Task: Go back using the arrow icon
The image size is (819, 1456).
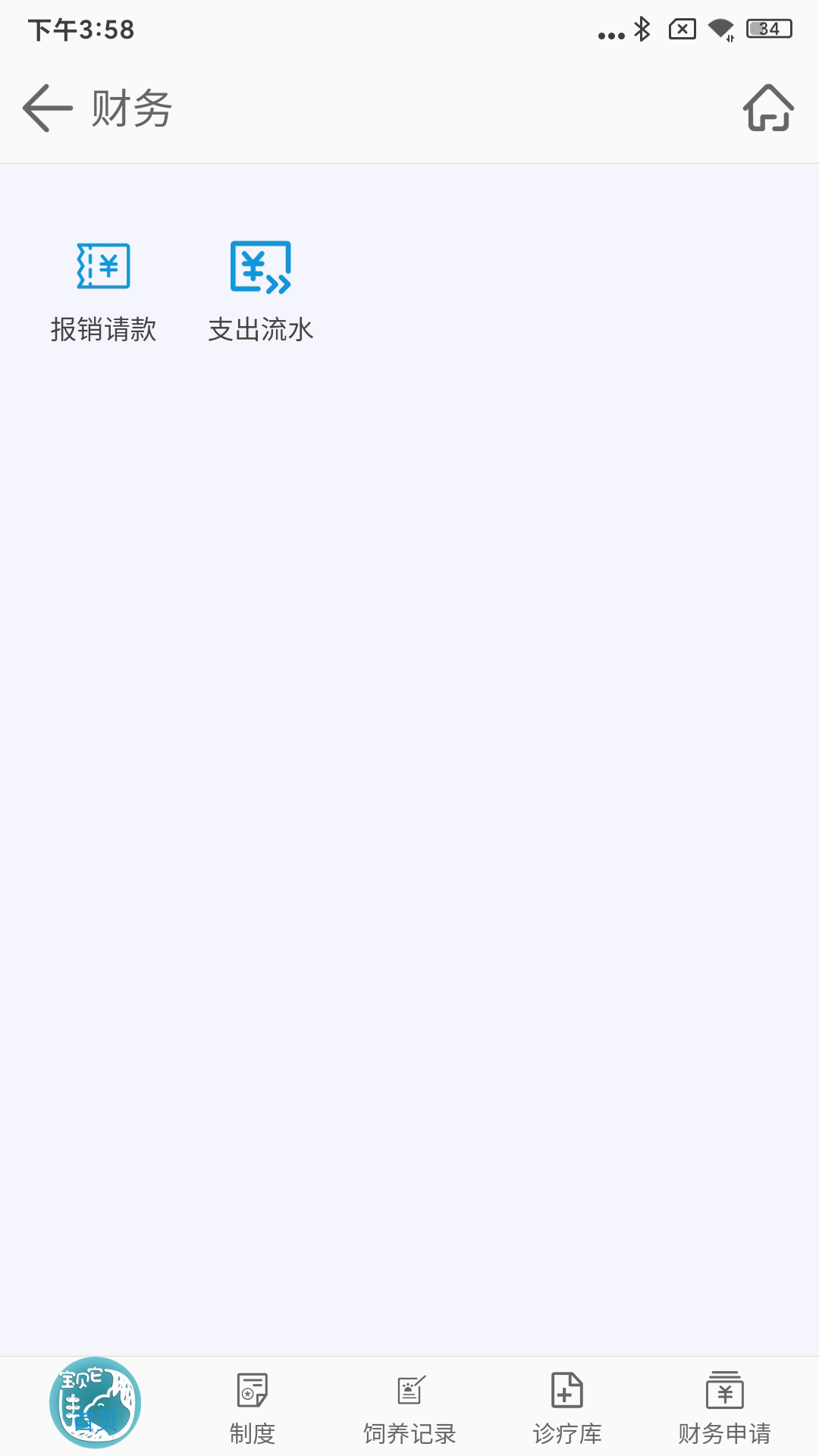Action: (47, 108)
